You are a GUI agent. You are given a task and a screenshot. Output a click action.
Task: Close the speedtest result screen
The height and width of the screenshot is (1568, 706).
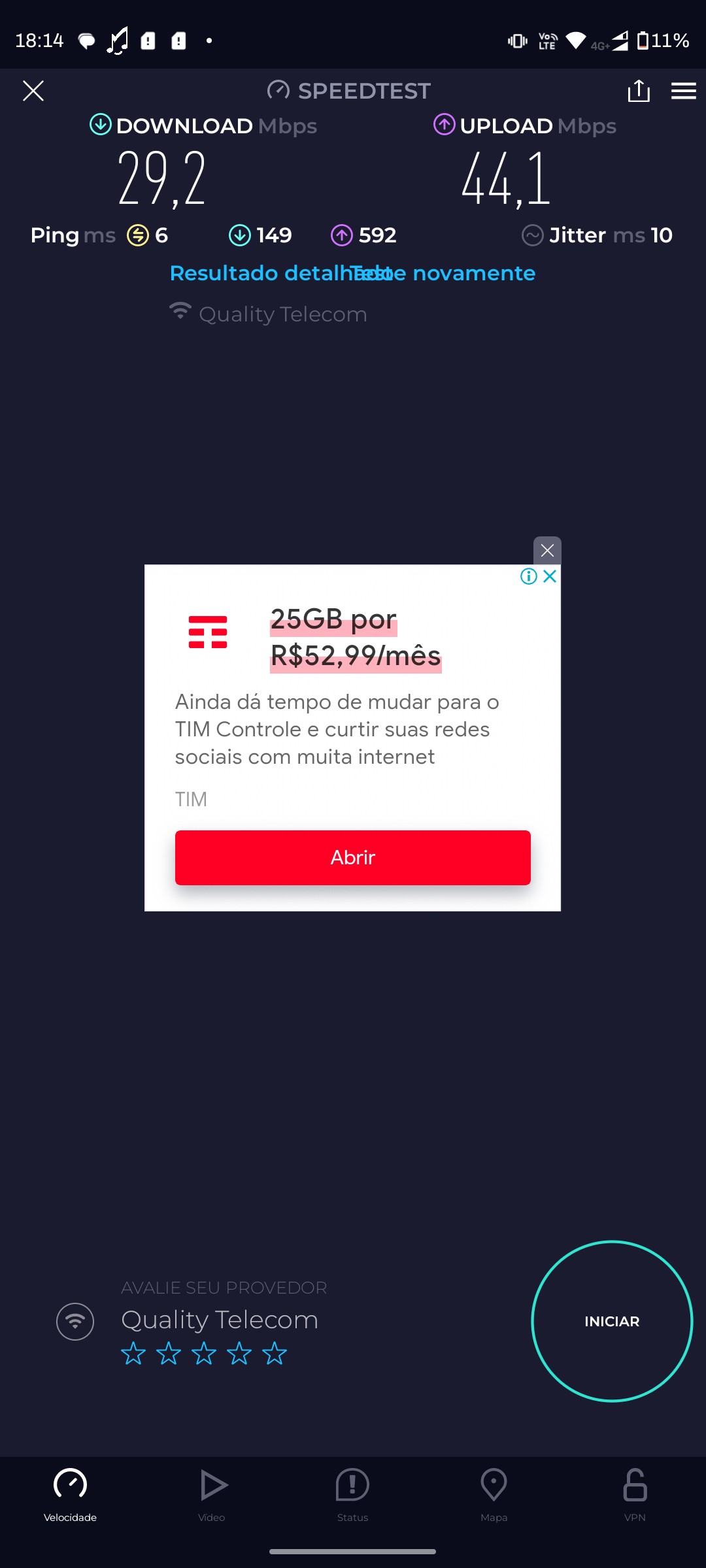tap(33, 91)
